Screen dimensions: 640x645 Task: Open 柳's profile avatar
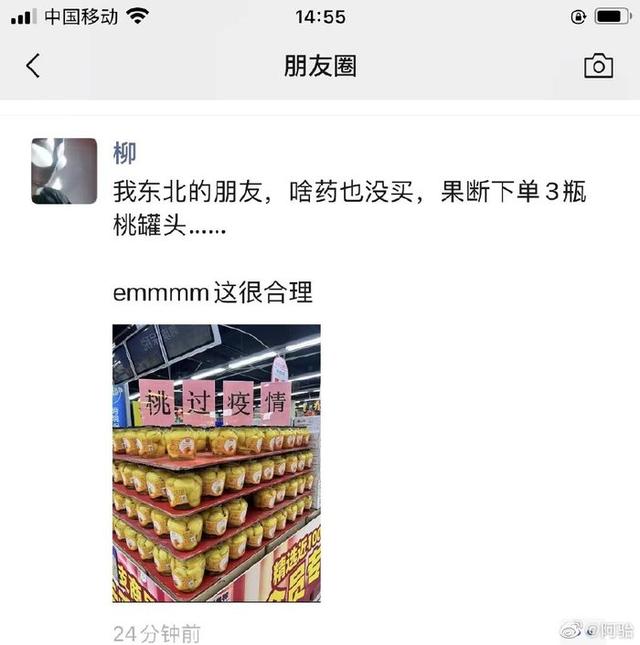coord(64,171)
